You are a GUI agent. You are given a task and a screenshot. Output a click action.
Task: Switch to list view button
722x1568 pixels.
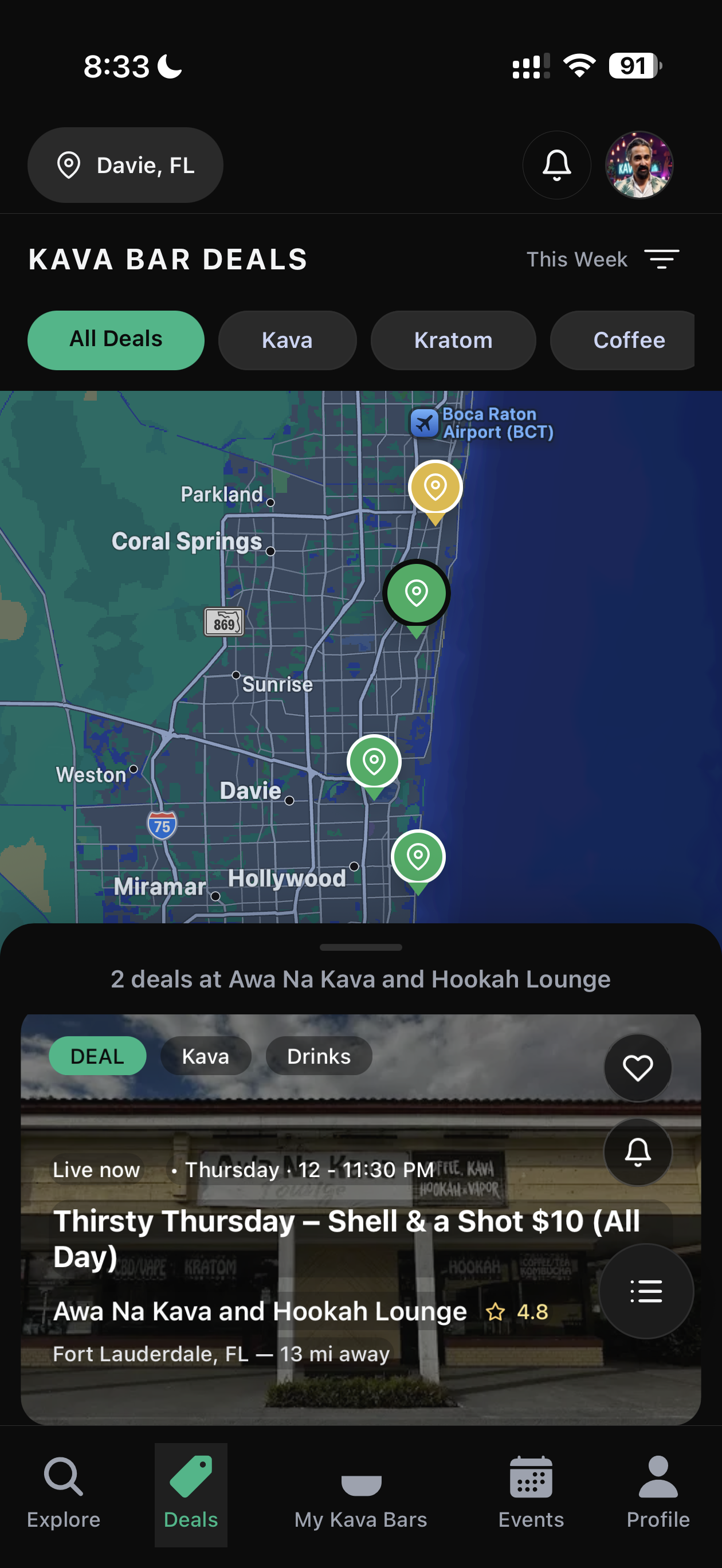click(645, 1291)
